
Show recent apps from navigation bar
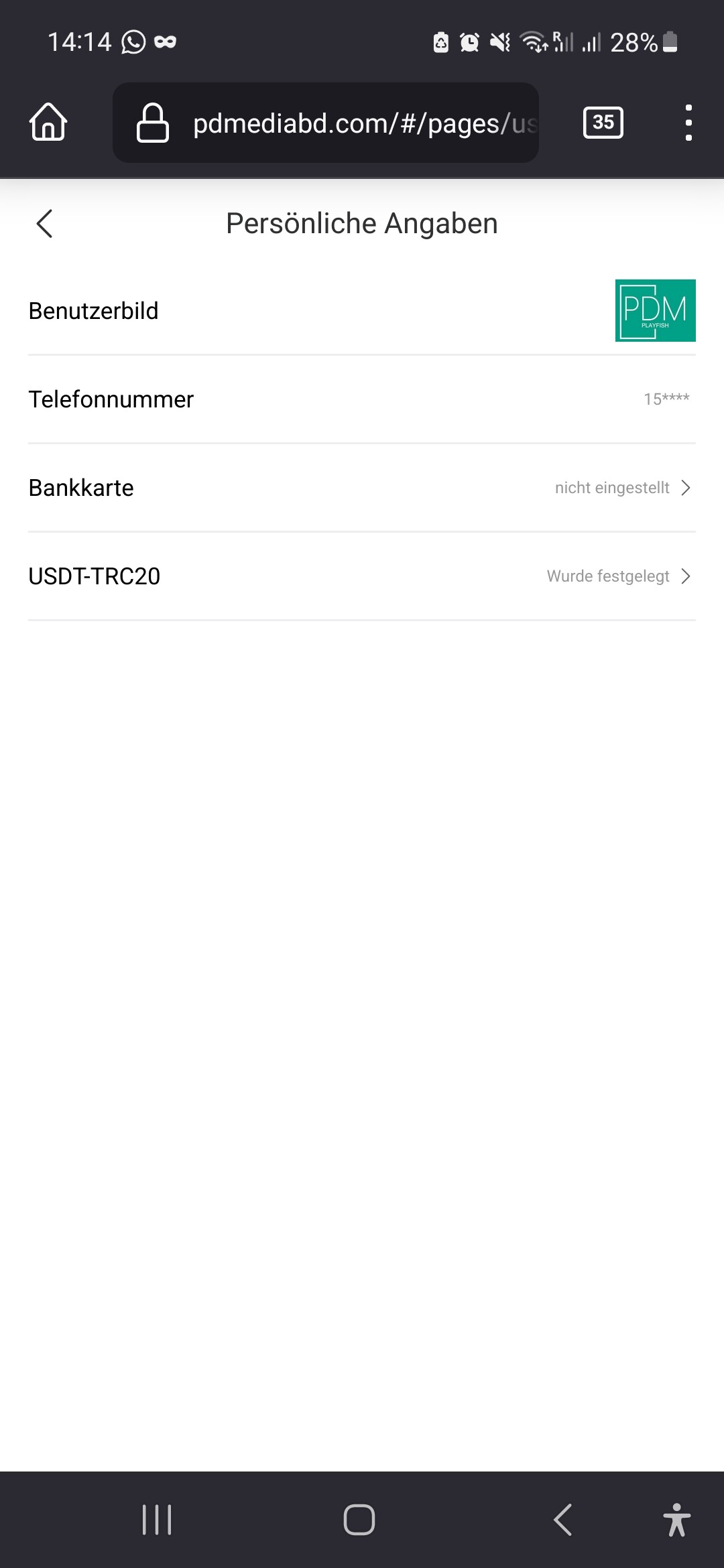157,1520
